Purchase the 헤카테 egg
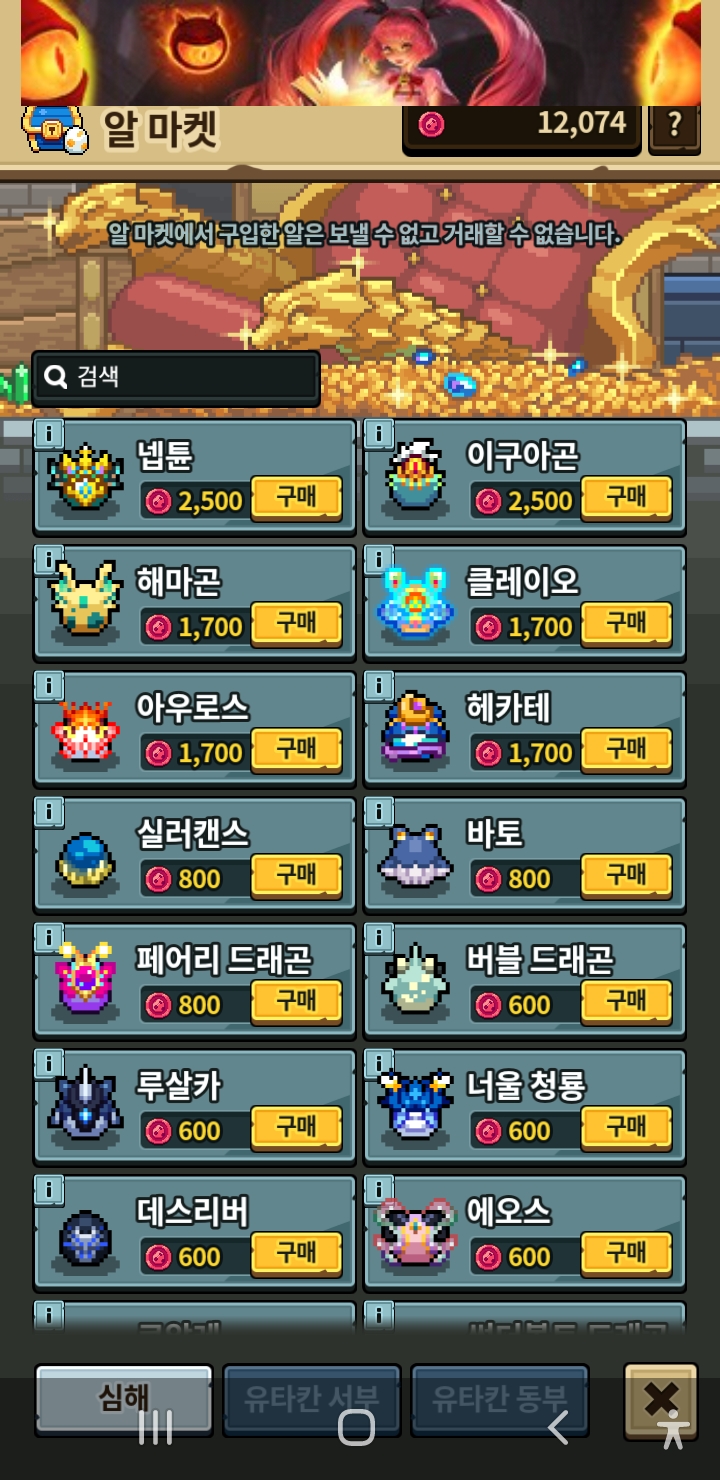The width and height of the screenshot is (720, 1480). (626, 749)
